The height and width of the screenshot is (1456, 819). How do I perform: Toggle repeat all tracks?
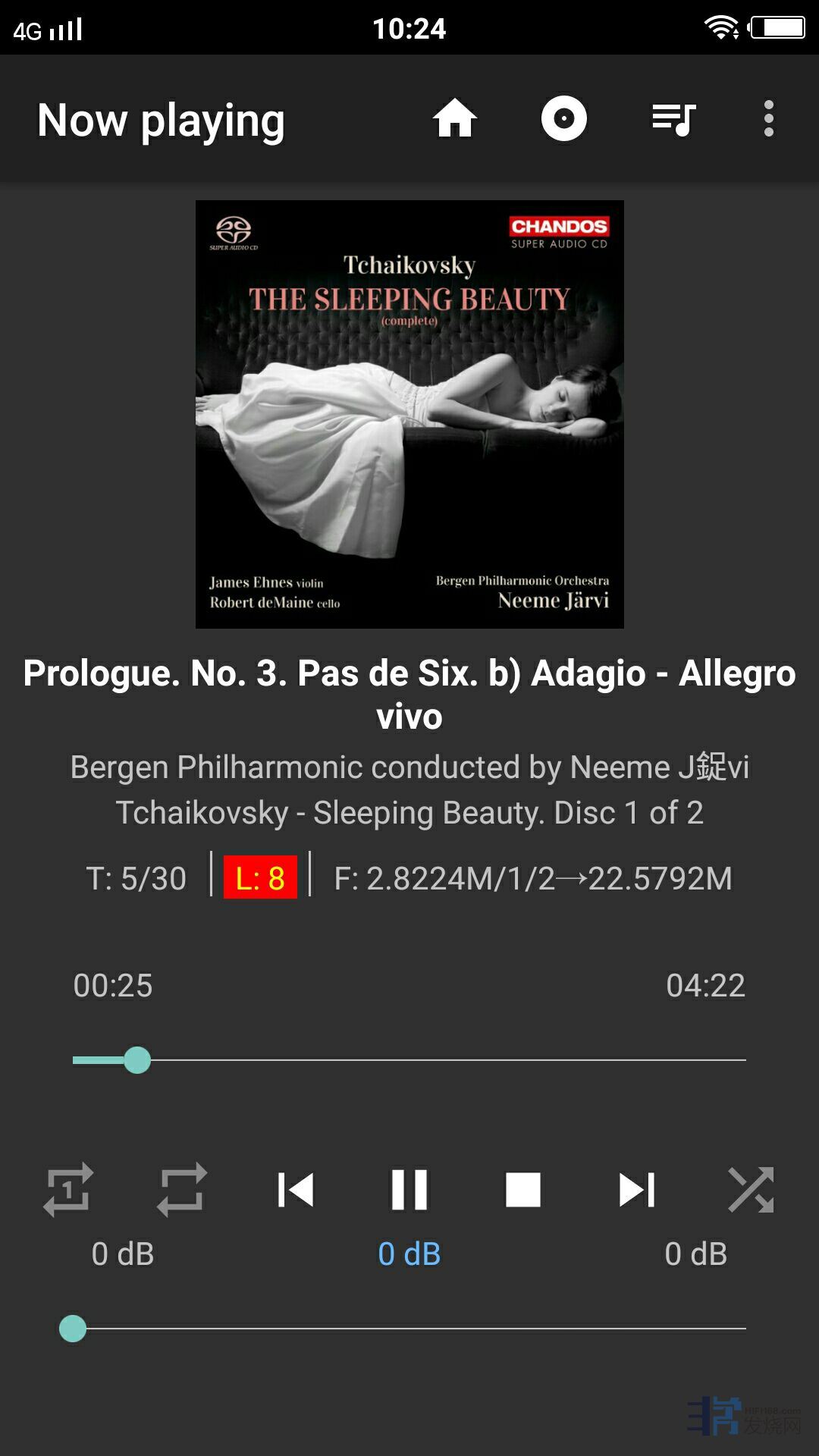tap(182, 1189)
